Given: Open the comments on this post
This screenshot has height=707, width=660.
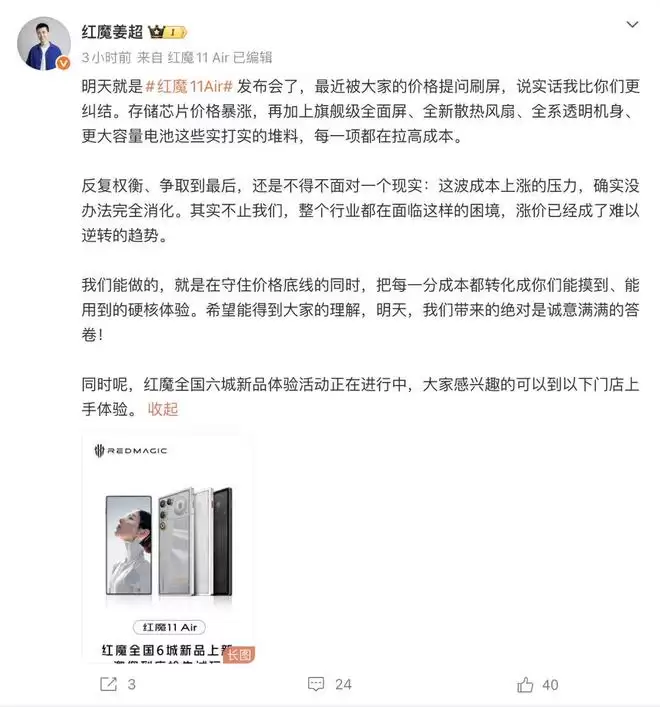Looking at the screenshot, I should tap(330, 685).
